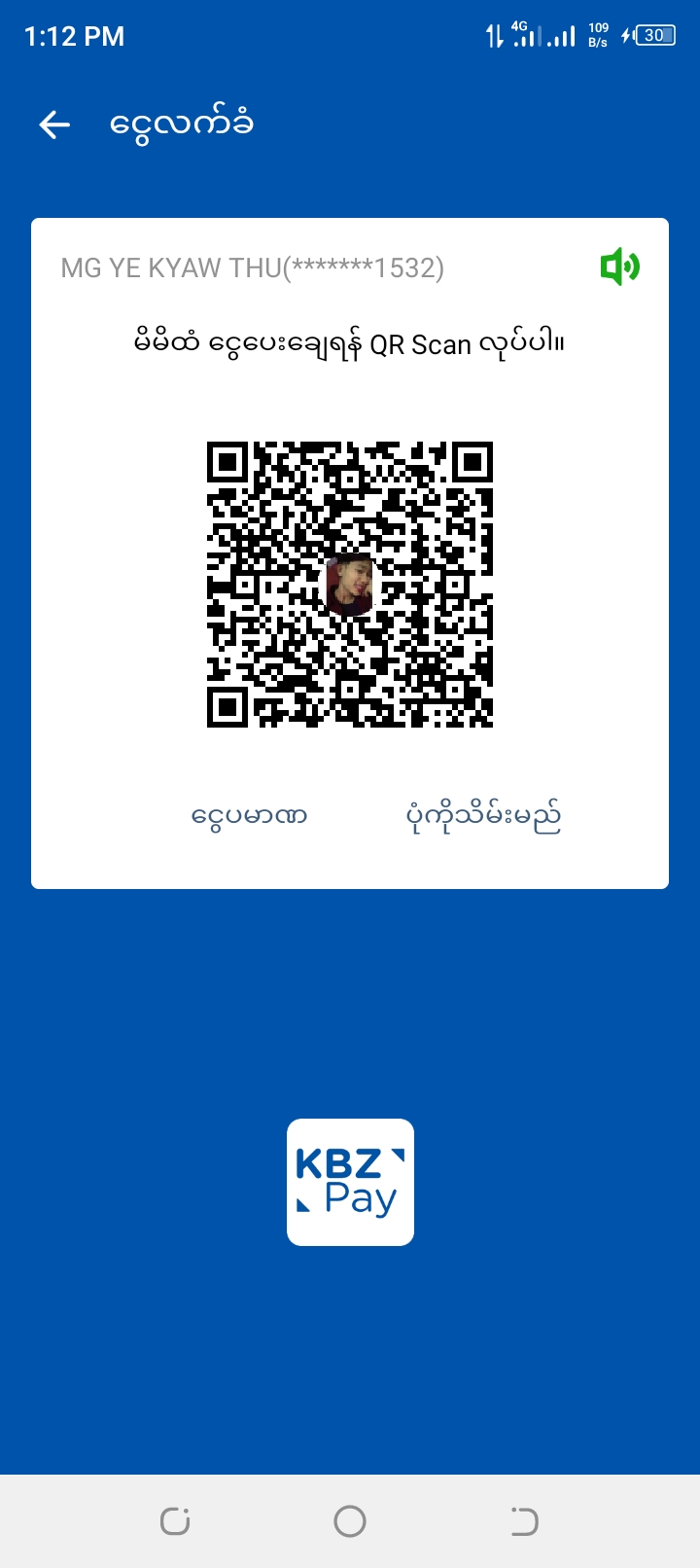This screenshot has width=700, height=1568.
Task: Tap ငွေပမာဏ to set the amount
Action: (x=249, y=815)
